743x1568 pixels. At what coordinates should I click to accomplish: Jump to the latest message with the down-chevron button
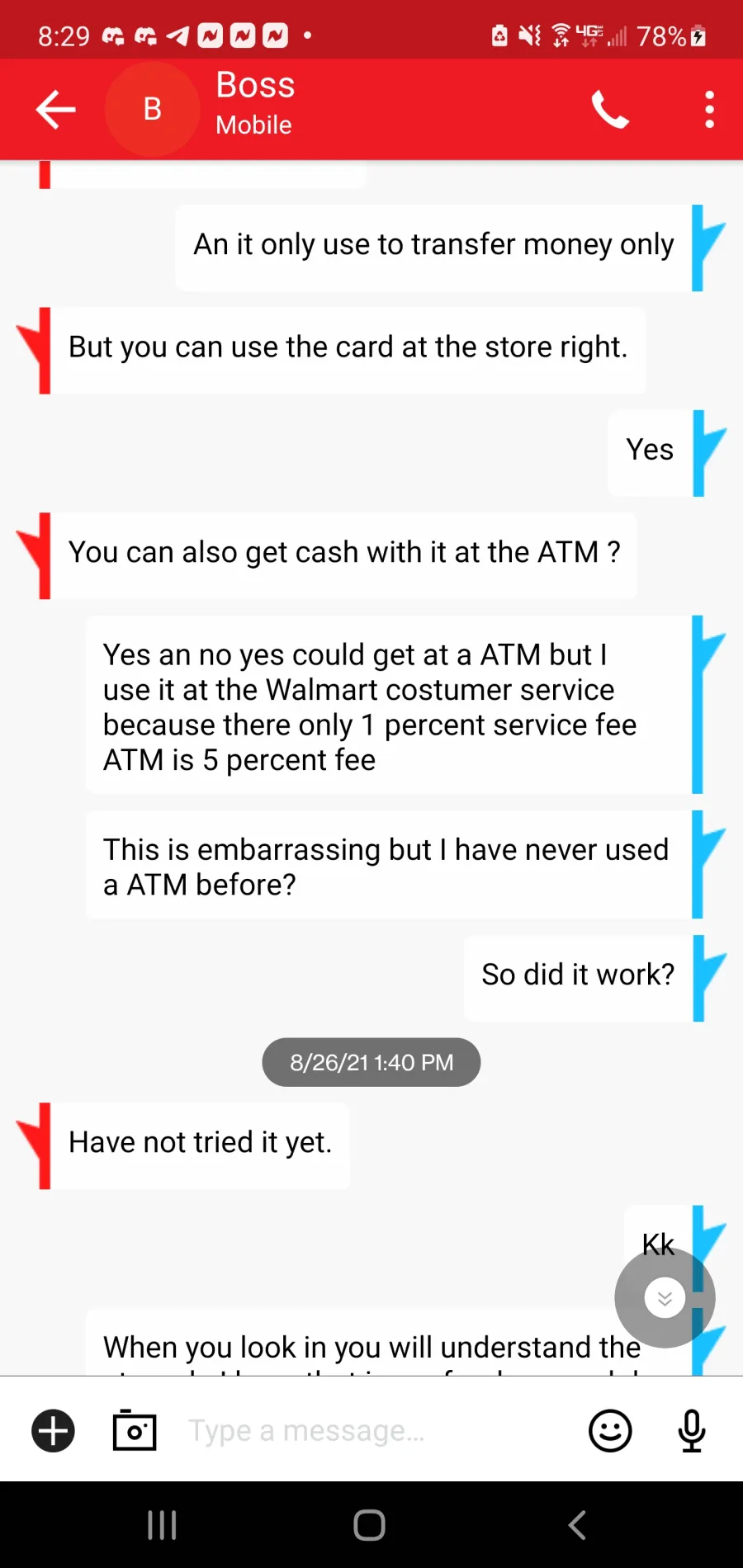[x=665, y=1298]
